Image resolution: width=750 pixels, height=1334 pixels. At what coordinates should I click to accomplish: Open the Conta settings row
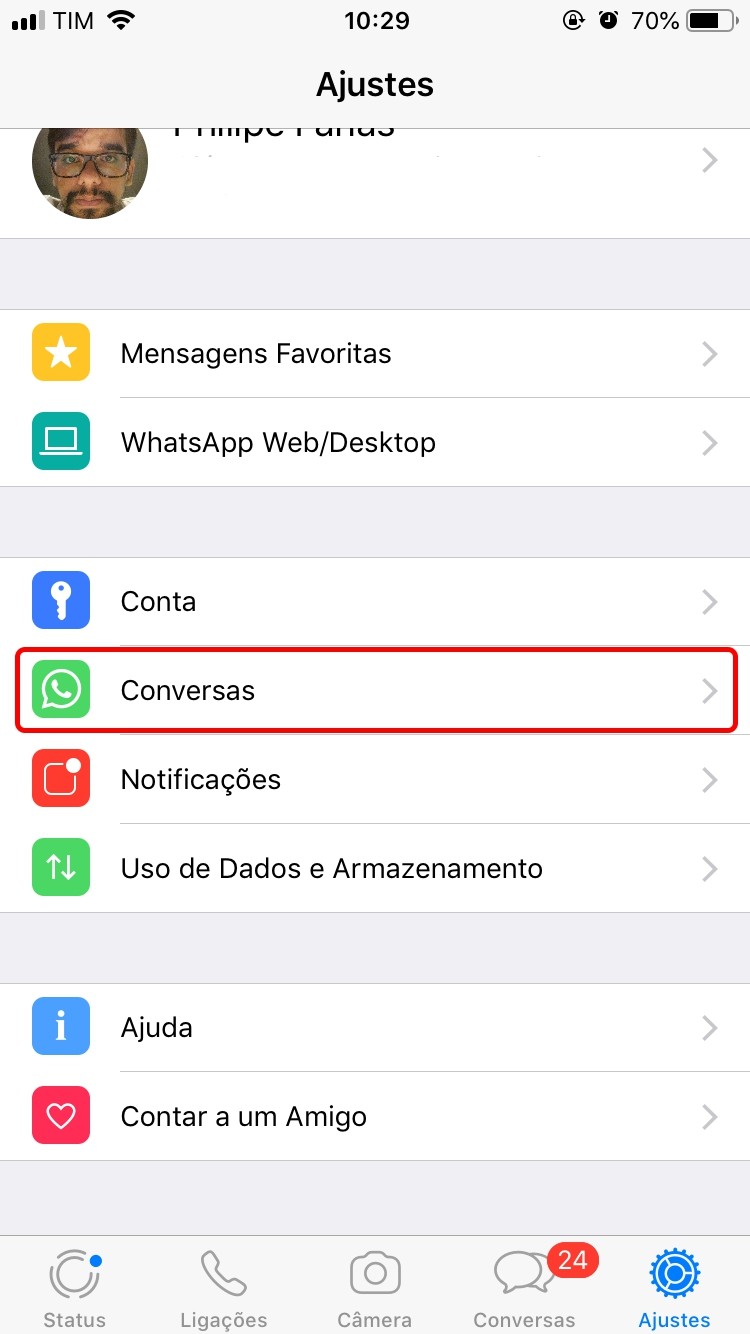(x=375, y=602)
